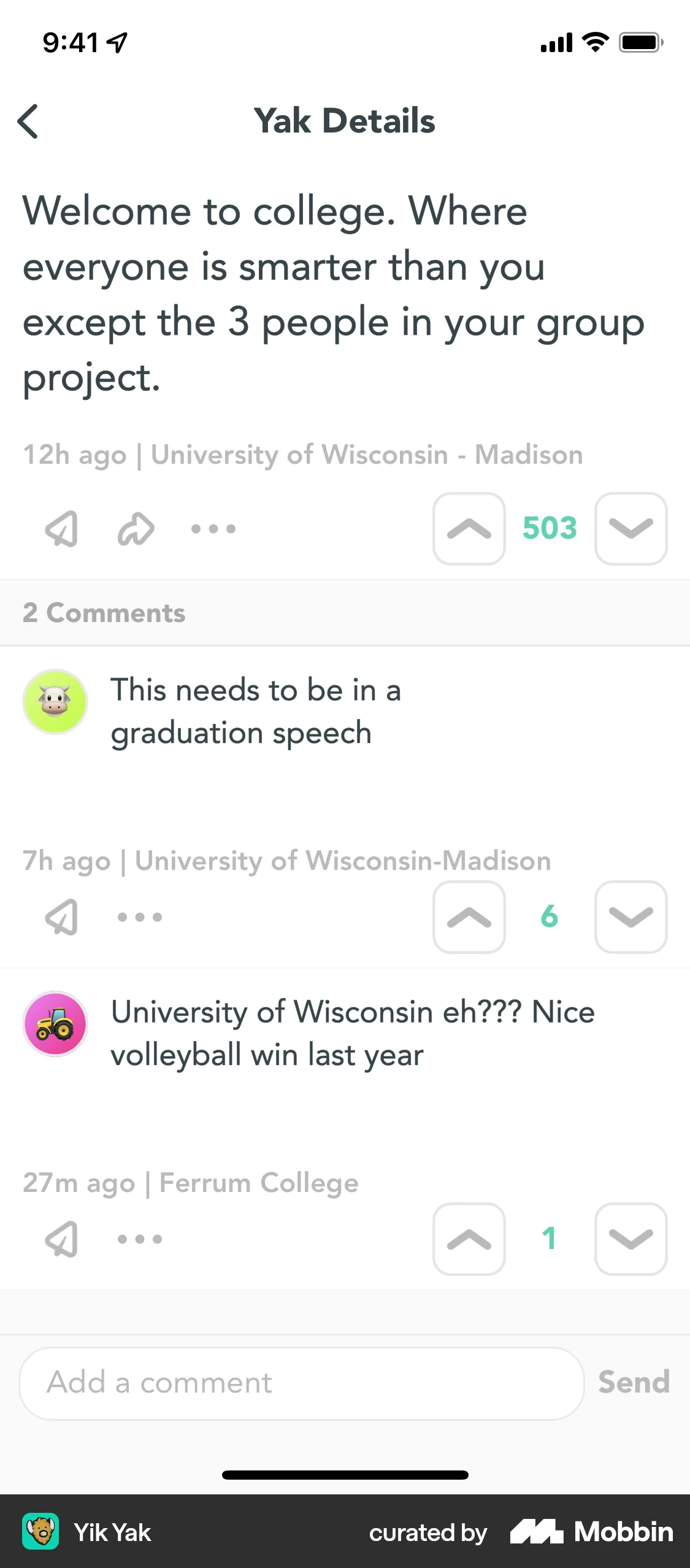690x1568 pixels.
Task: Upvote the Ferrum College comment
Action: (x=469, y=1240)
